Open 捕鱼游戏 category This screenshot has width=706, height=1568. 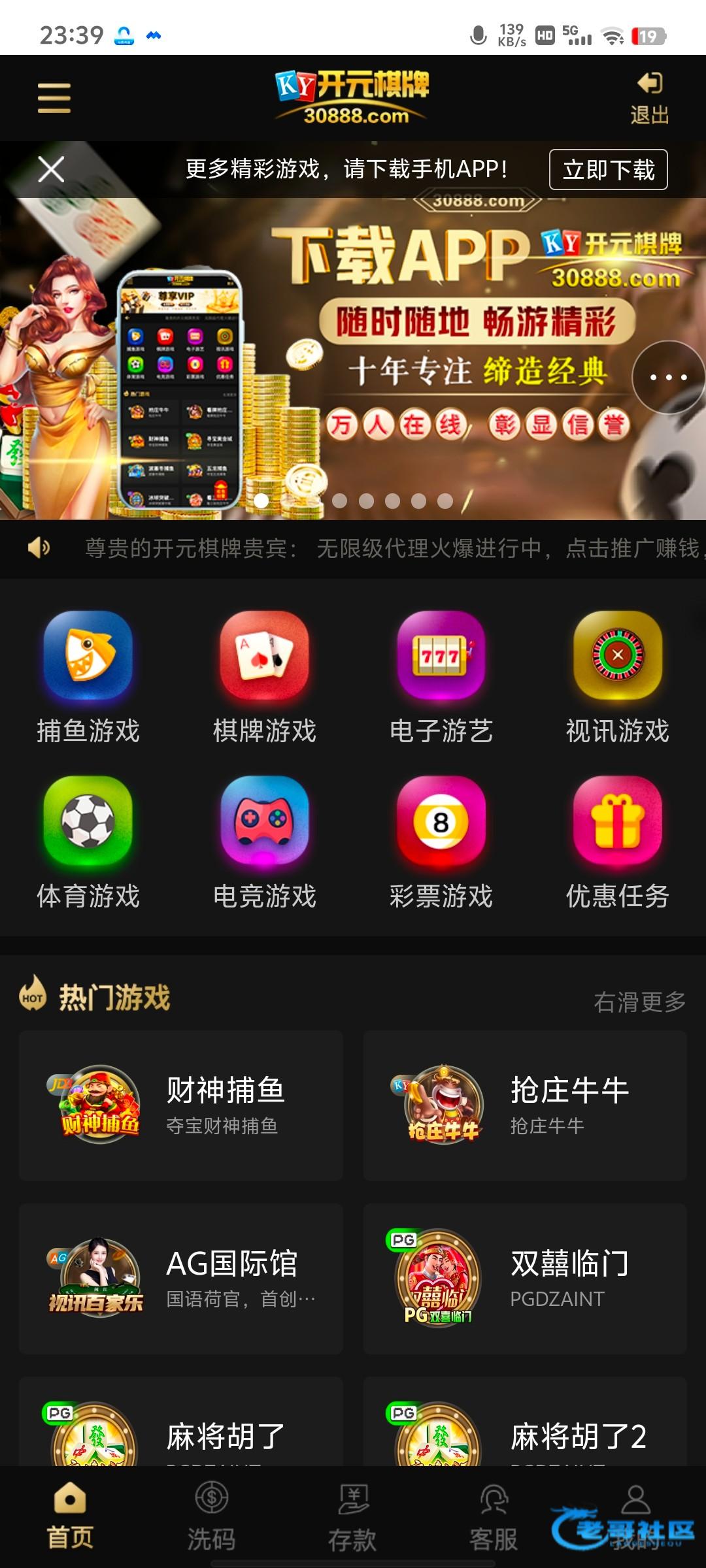point(88,678)
